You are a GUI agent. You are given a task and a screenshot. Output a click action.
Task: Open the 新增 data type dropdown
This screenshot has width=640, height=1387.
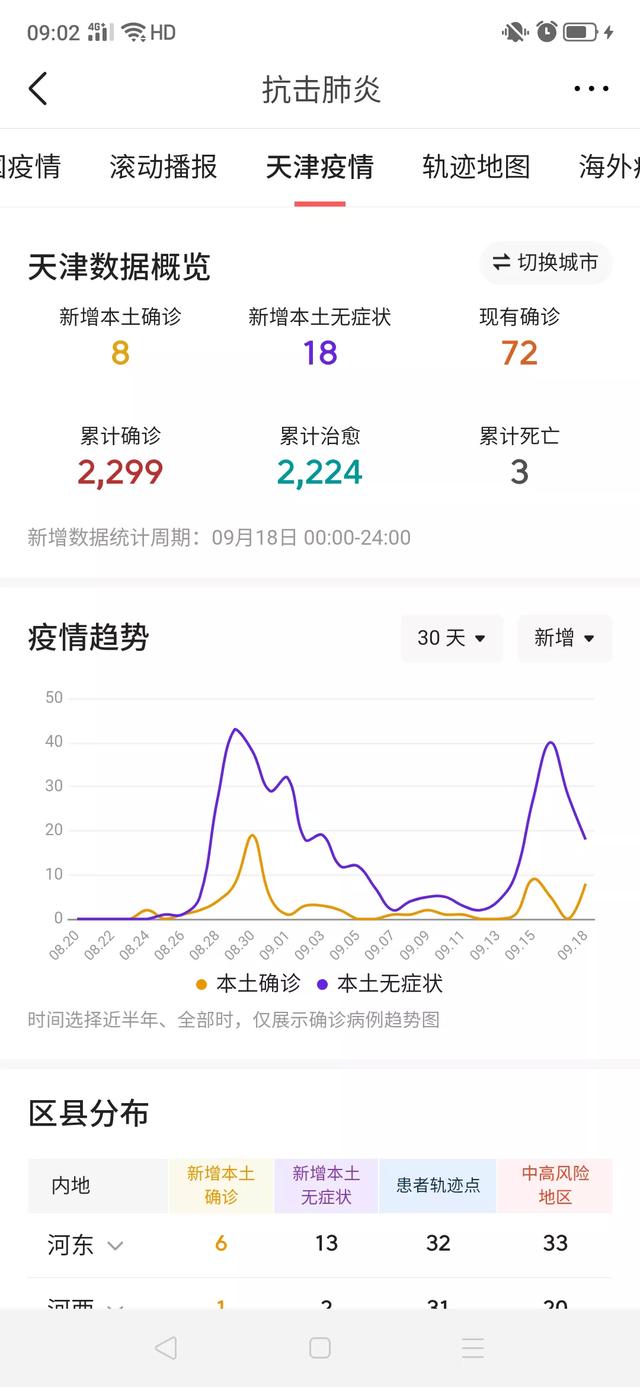click(x=564, y=638)
